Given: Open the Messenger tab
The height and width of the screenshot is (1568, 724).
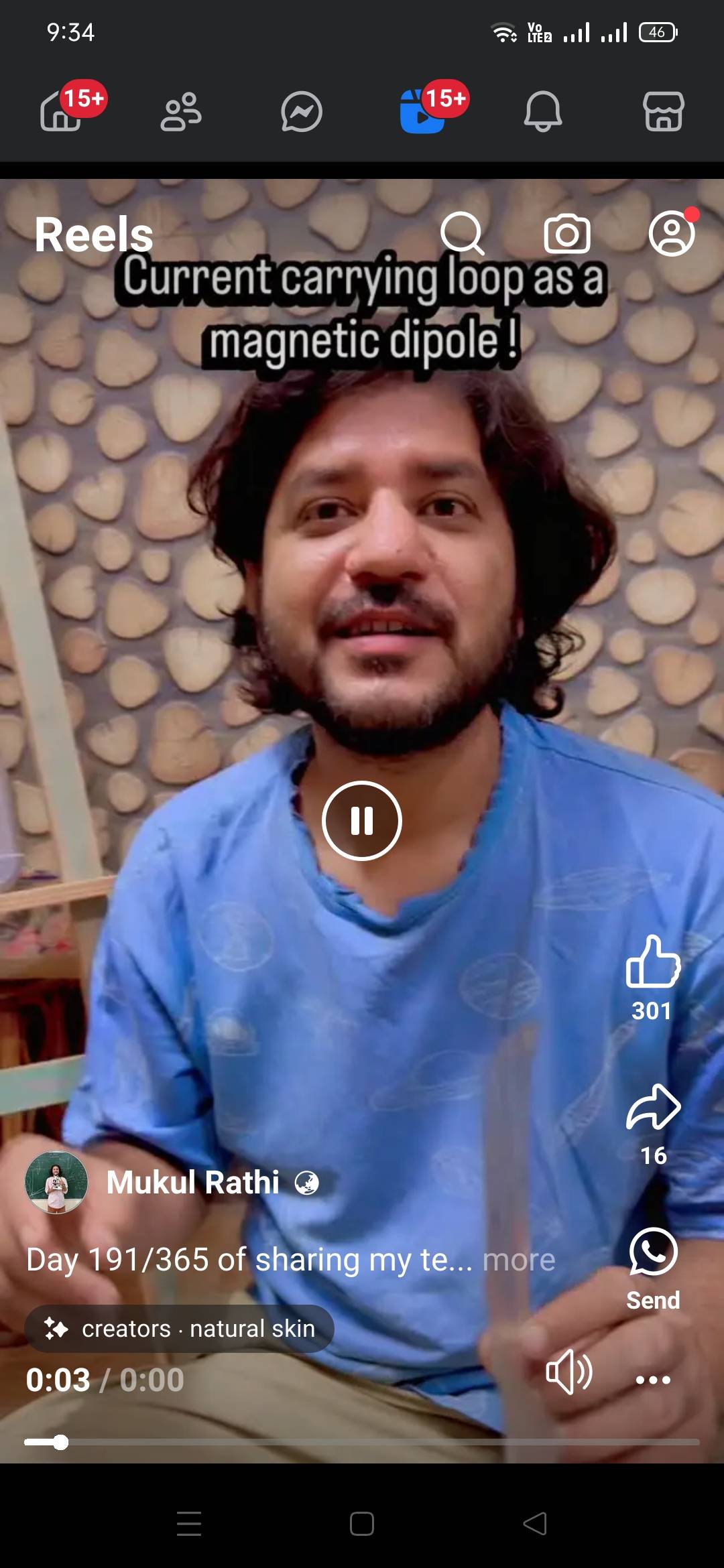Looking at the screenshot, I should pyautogui.click(x=302, y=111).
